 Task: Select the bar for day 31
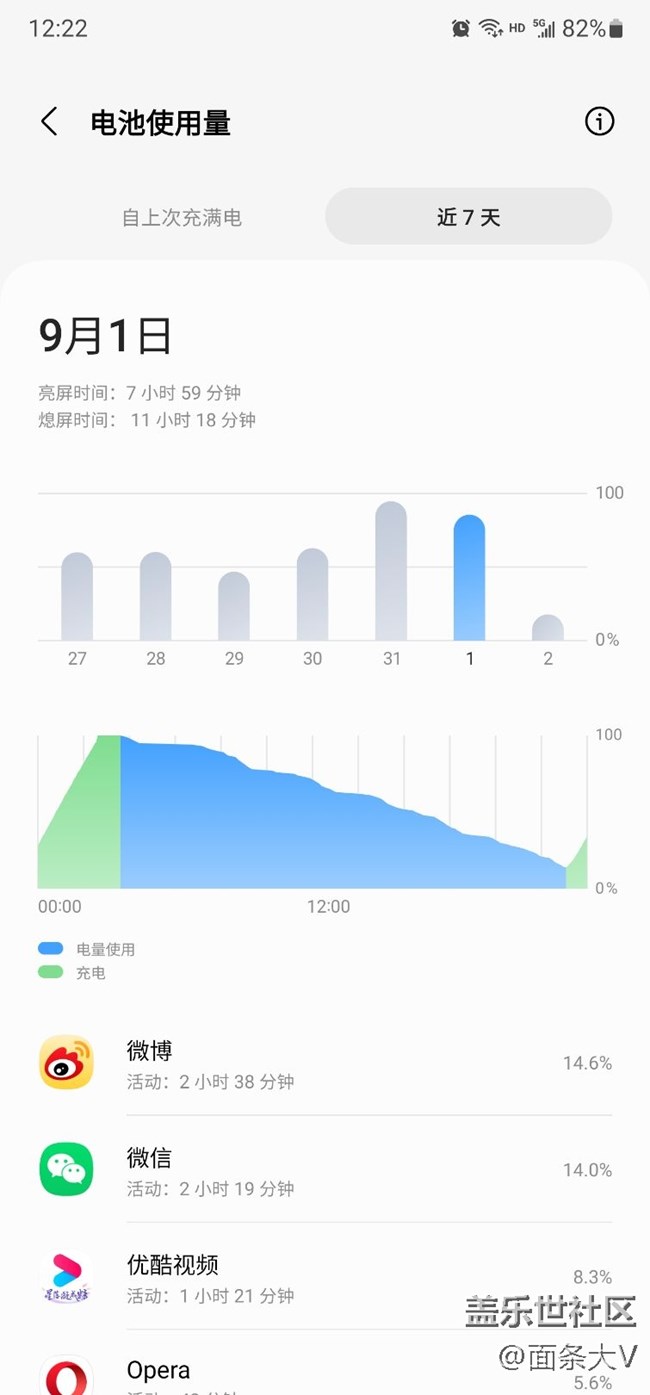point(391,572)
